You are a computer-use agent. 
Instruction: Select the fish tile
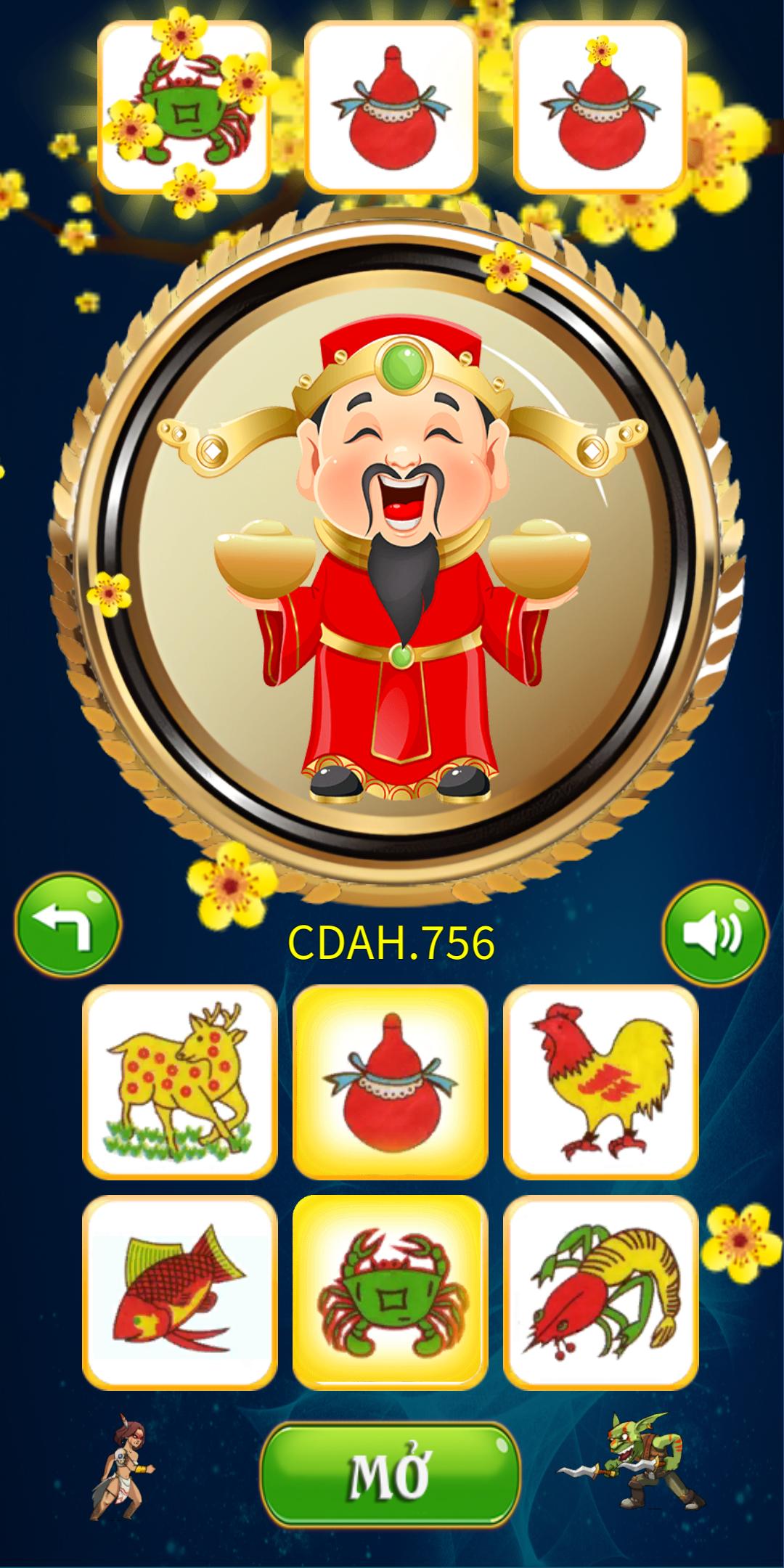(x=180, y=1292)
